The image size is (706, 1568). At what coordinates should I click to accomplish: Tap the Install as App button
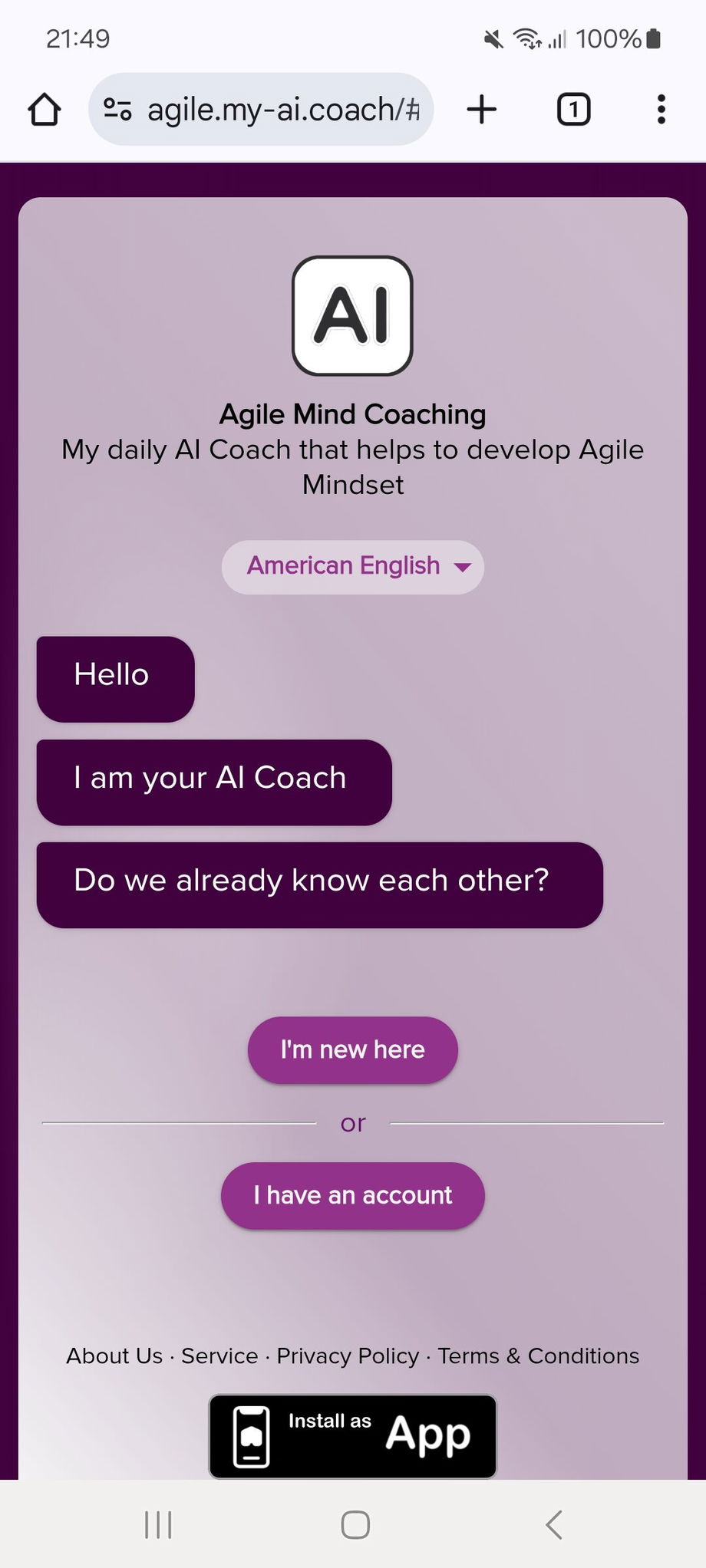click(x=353, y=1436)
